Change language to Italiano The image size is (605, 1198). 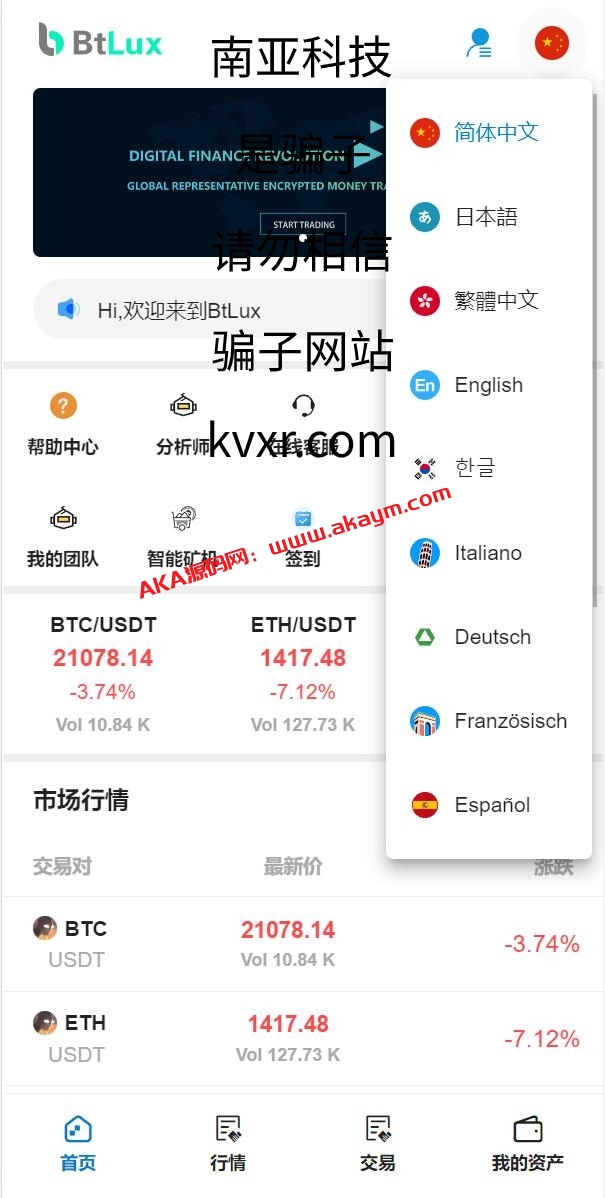(489, 553)
